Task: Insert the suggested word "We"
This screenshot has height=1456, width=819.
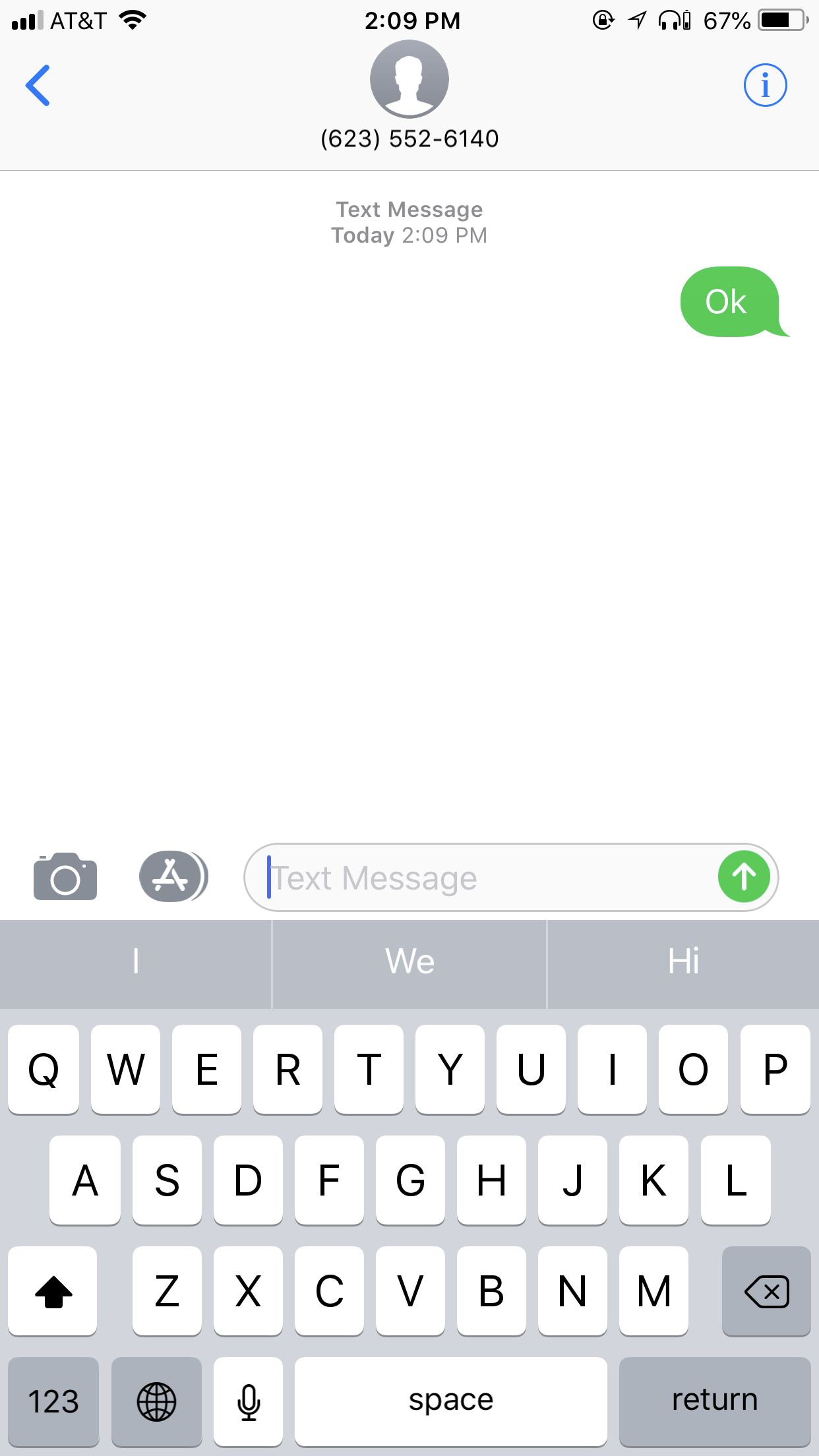Action: (x=409, y=961)
